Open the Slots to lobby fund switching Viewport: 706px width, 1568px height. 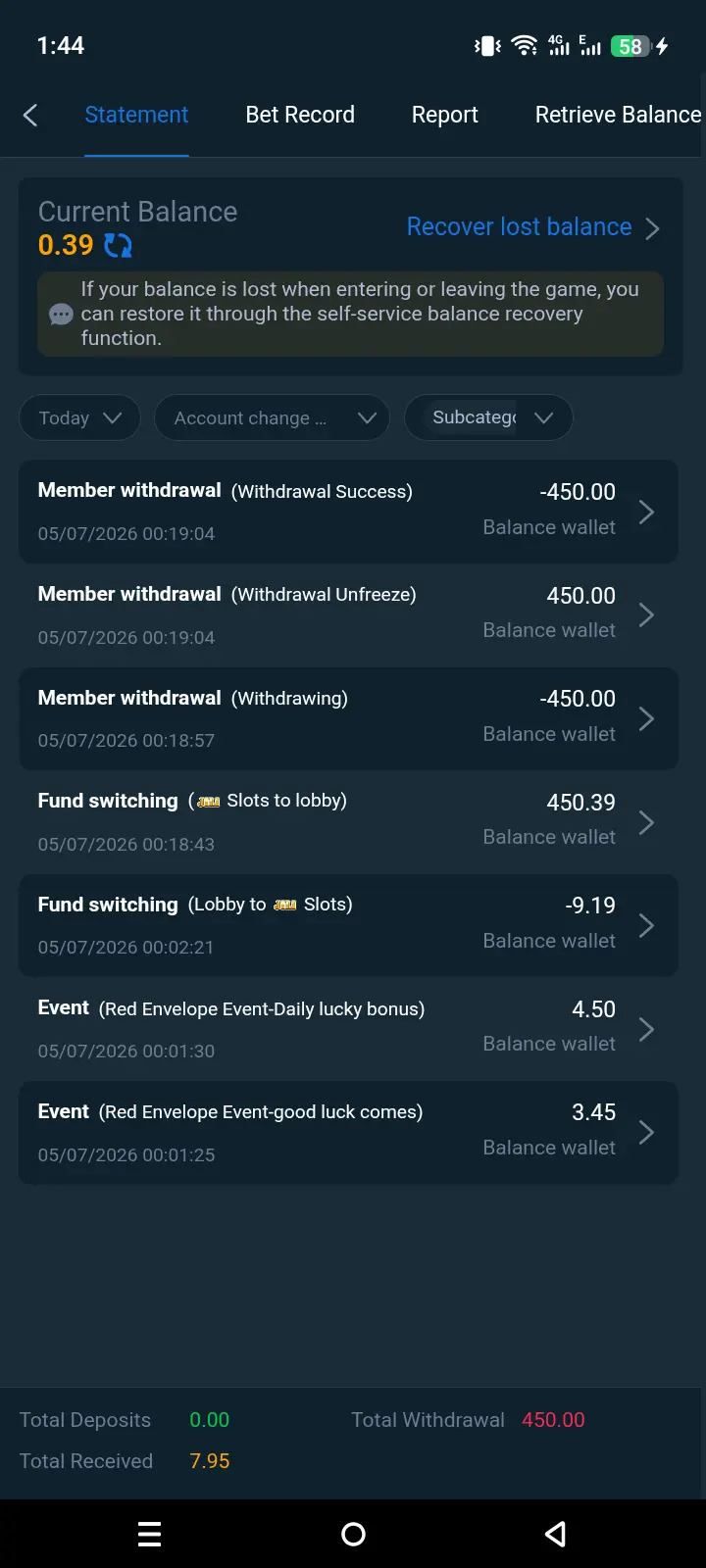(x=348, y=822)
